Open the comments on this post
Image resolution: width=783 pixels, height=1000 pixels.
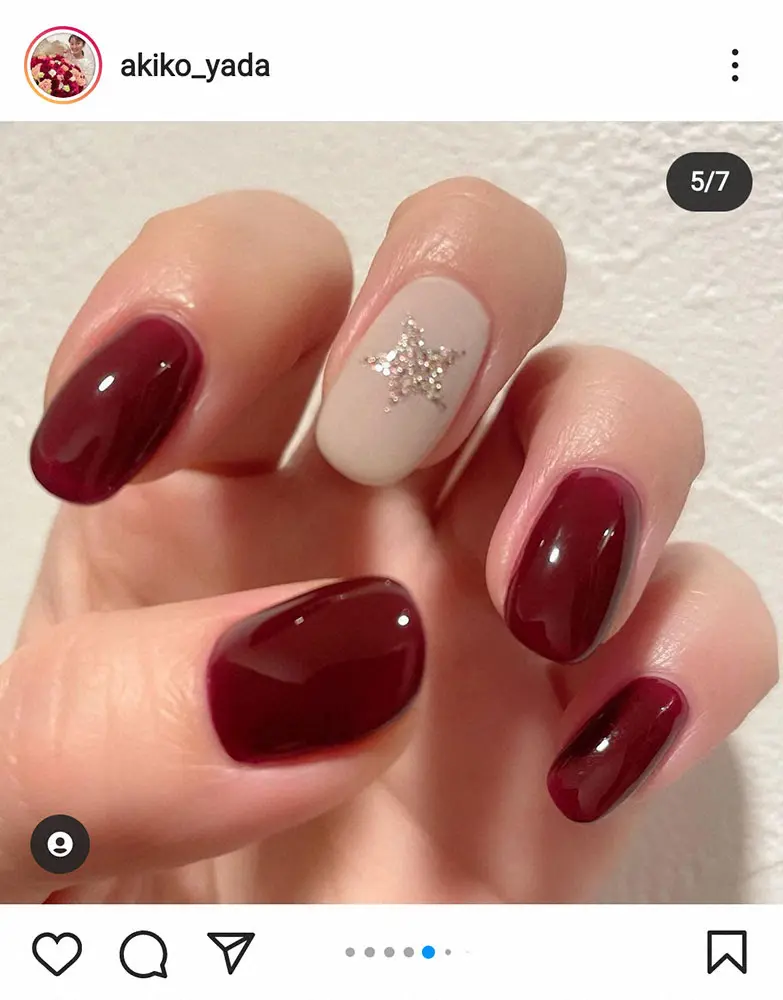coord(143,953)
